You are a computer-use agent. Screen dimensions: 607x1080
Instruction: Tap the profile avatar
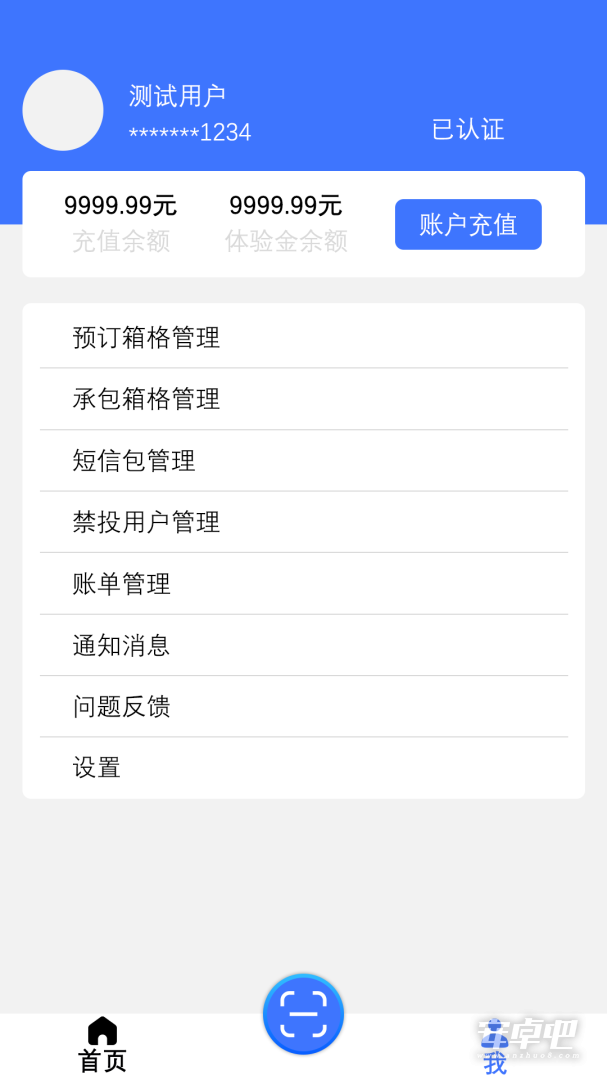63,110
